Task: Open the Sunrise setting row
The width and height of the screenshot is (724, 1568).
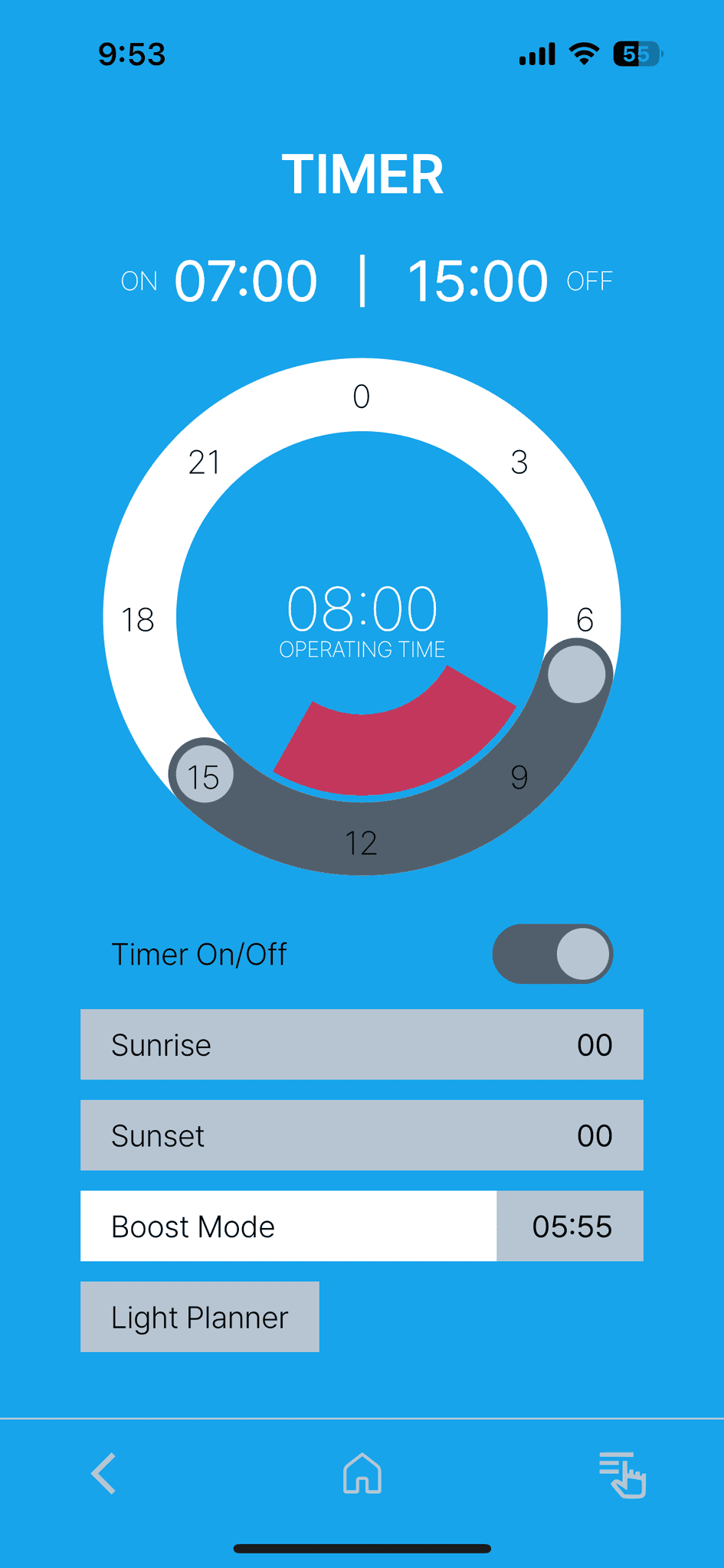Action: pos(362,1044)
